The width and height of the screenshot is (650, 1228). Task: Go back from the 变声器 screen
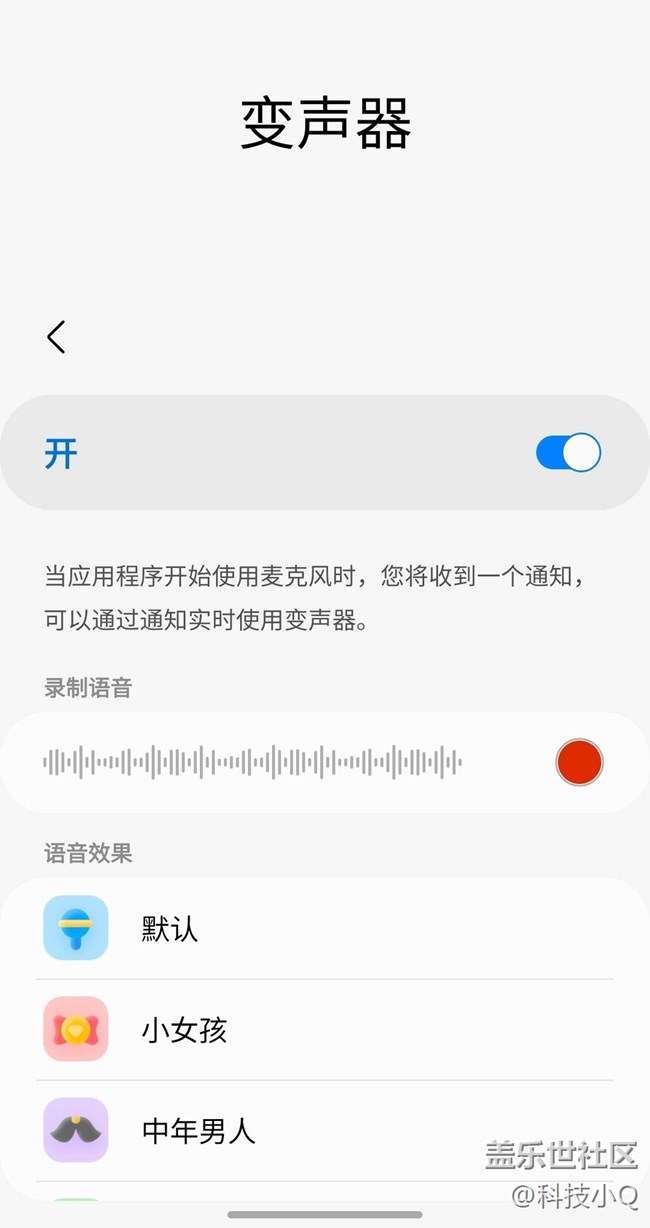coord(56,338)
